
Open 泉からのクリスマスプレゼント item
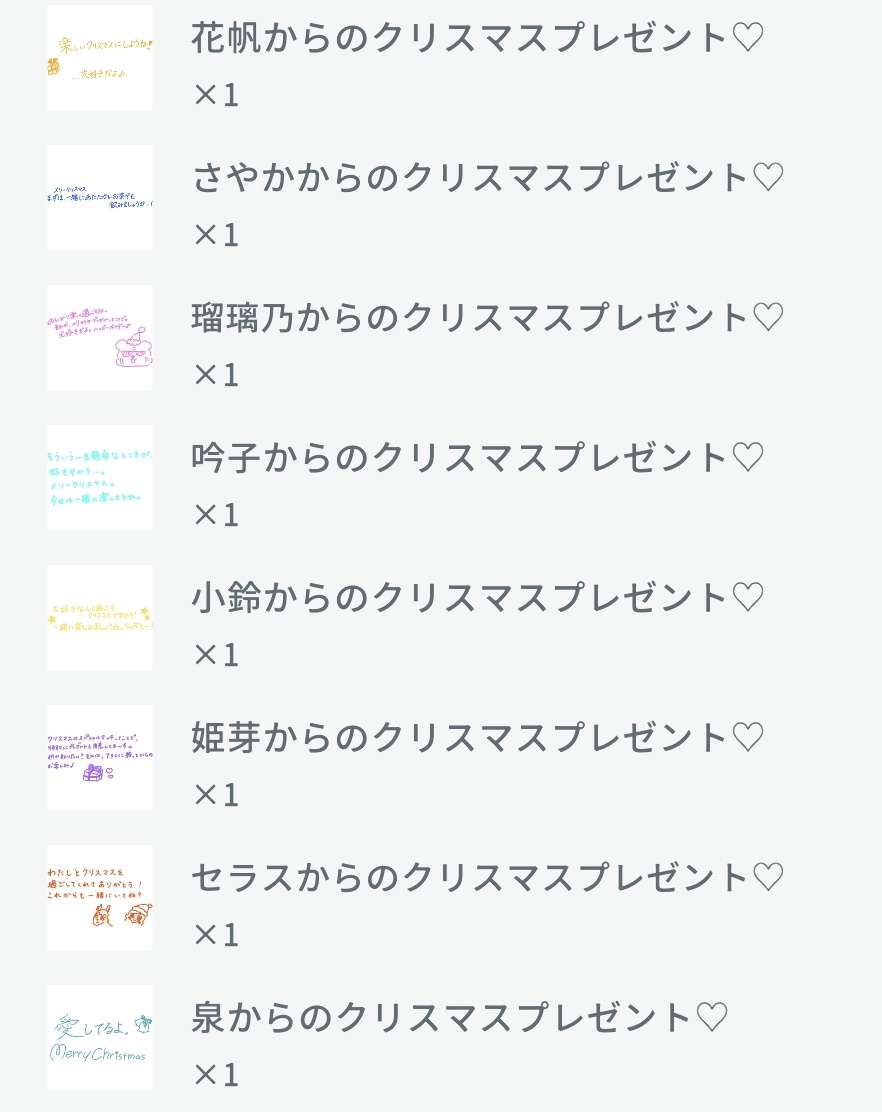point(459,1019)
